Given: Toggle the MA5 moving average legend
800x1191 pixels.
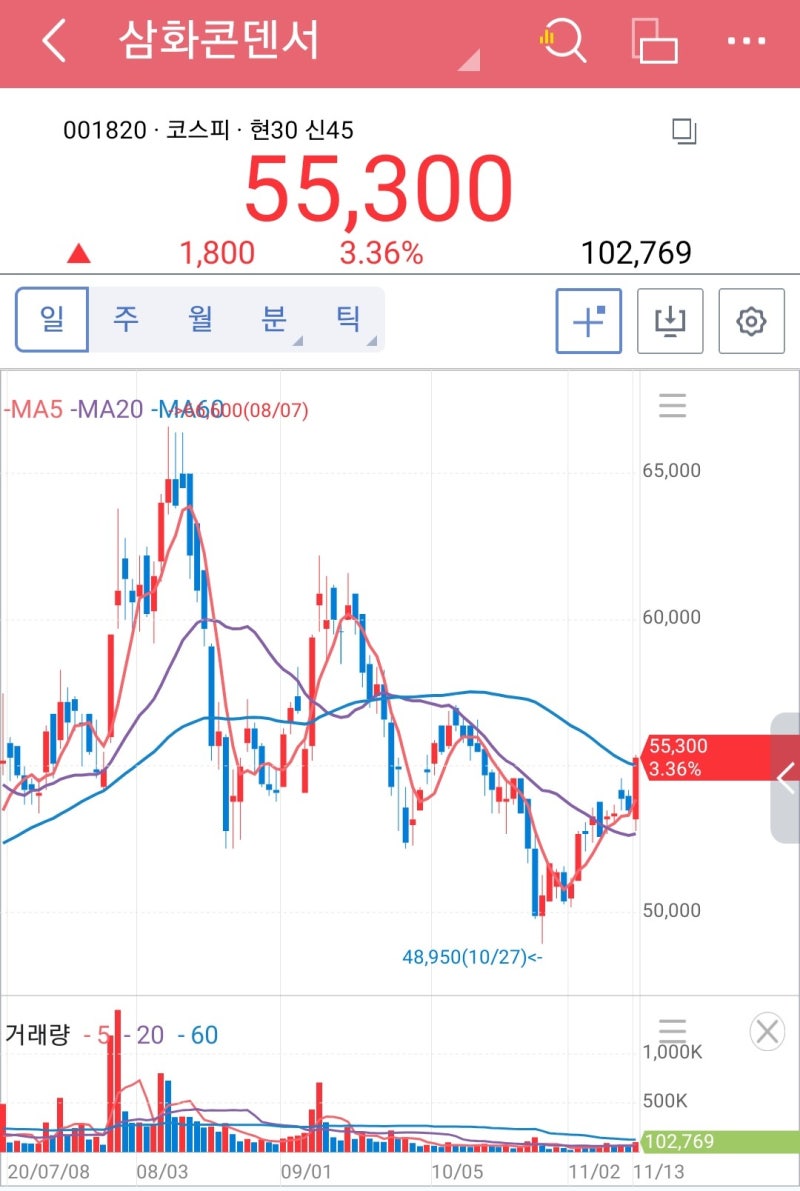Looking at the screenshot, I should (x=30, y=410).
